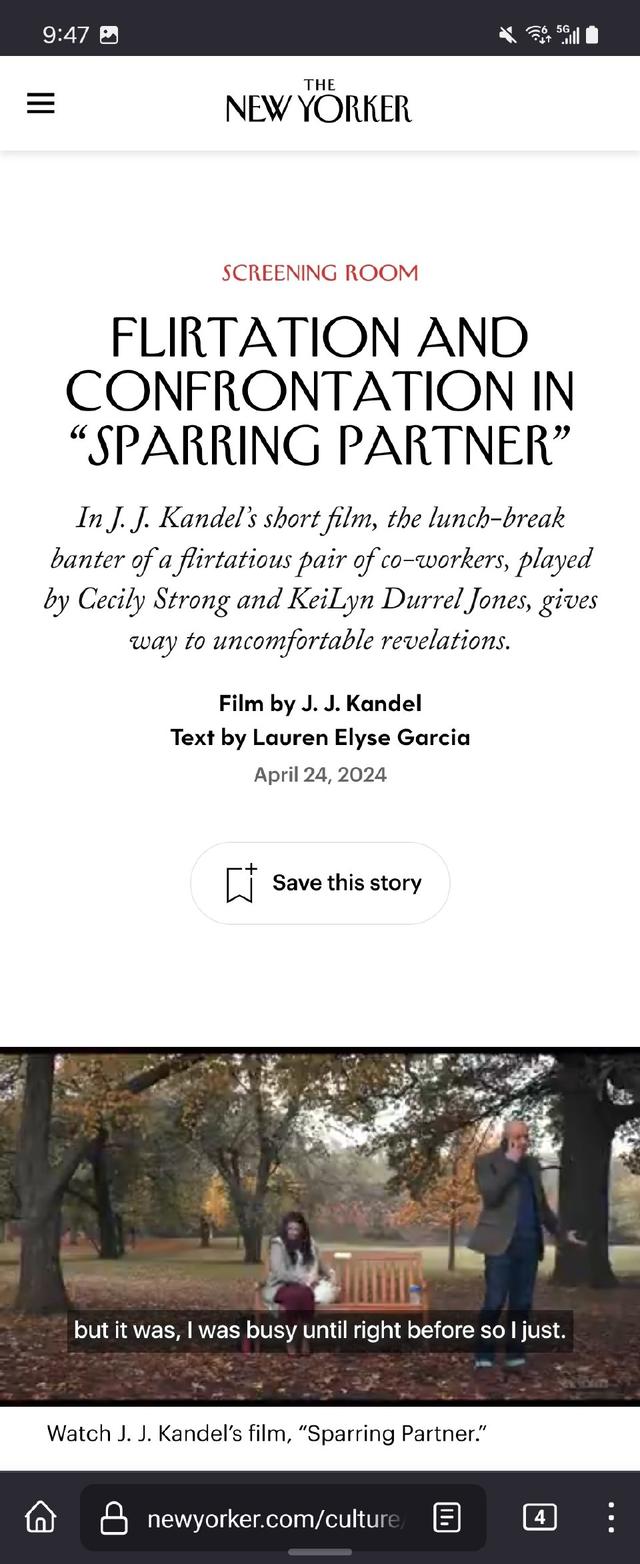
Task: Edit the newyorker.com address bar
Action: pyautogui.click(x=270, y=1519)
